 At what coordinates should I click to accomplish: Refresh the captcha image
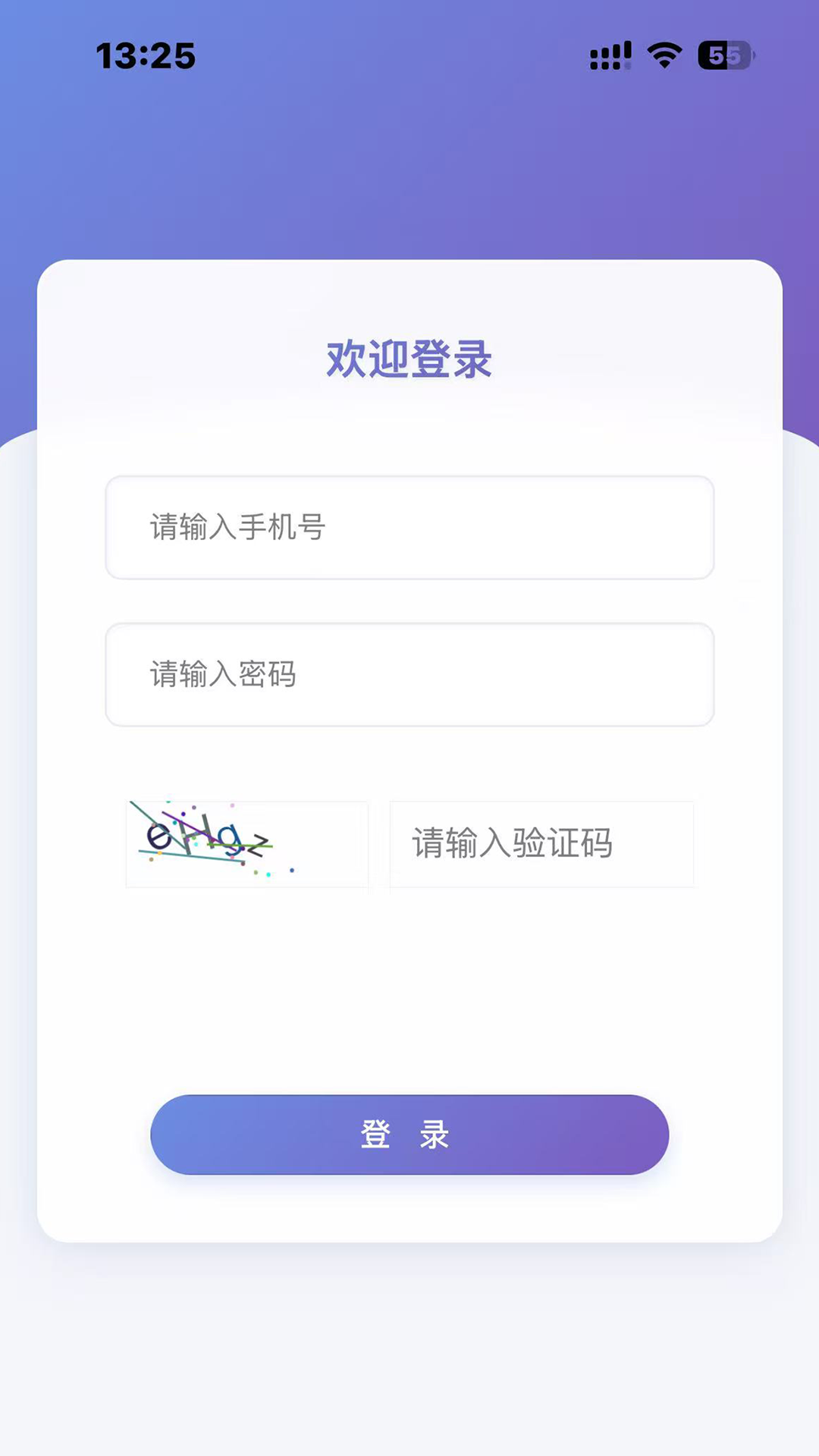point(246,844)
